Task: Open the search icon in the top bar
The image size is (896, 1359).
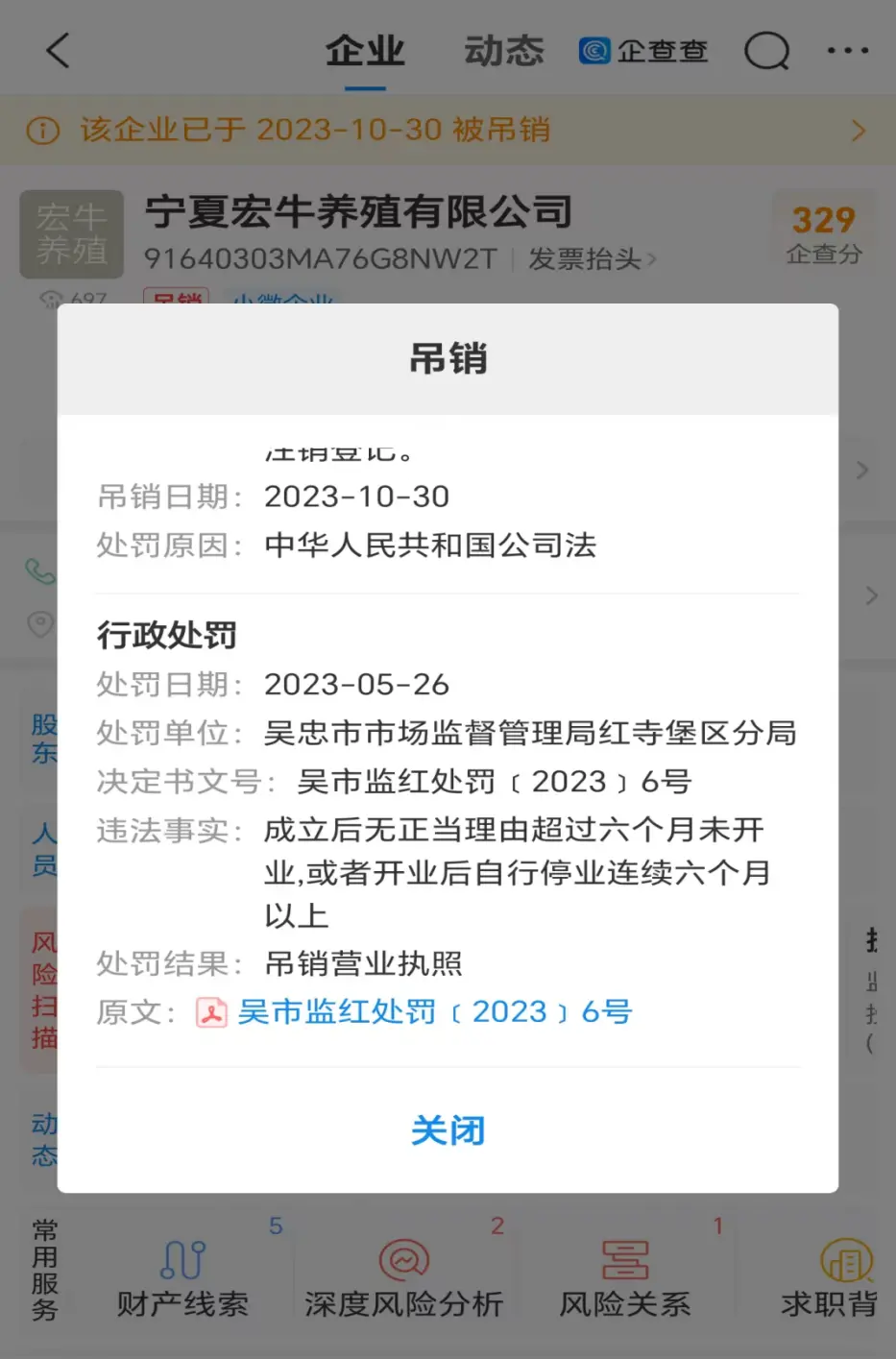Action: [766, 50]
